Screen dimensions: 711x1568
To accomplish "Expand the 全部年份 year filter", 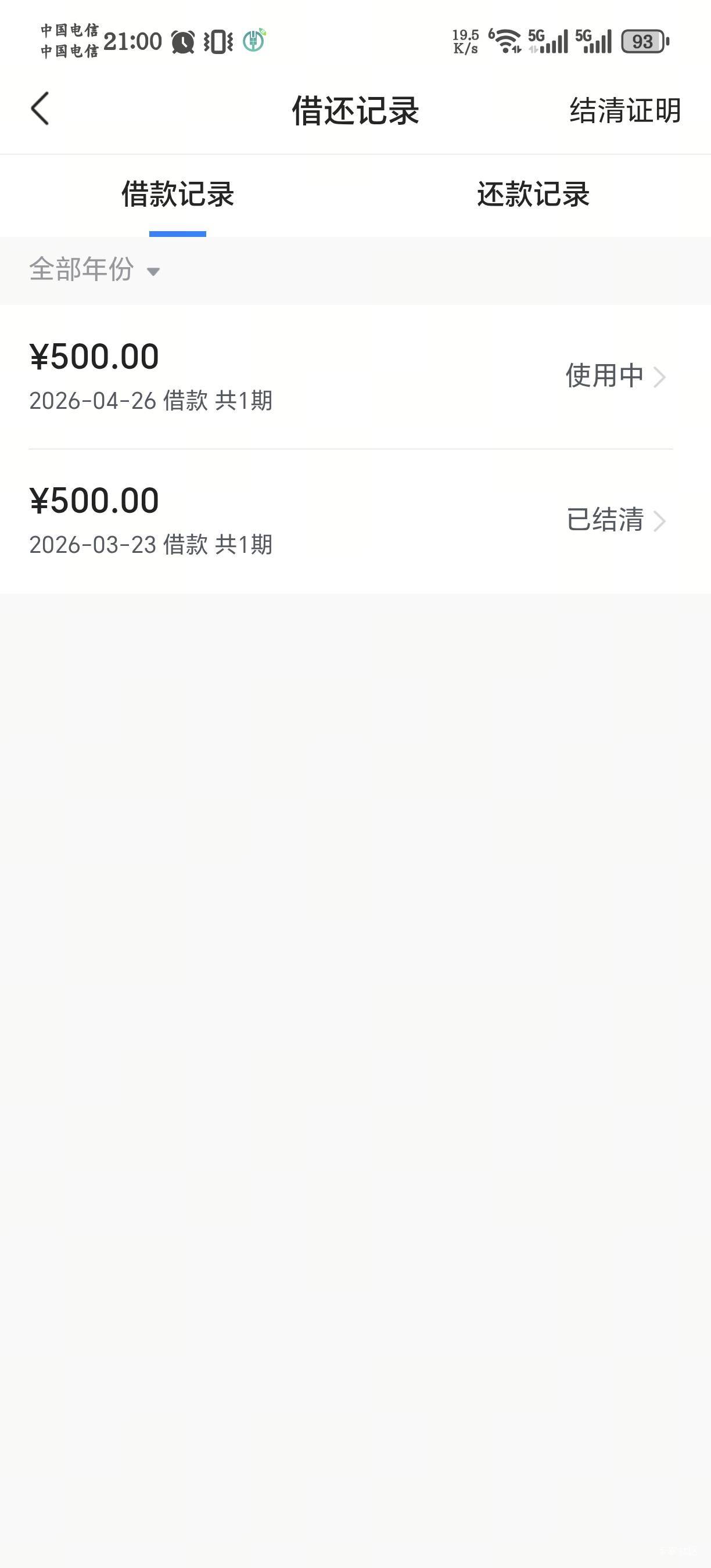I will click(94, 269).
